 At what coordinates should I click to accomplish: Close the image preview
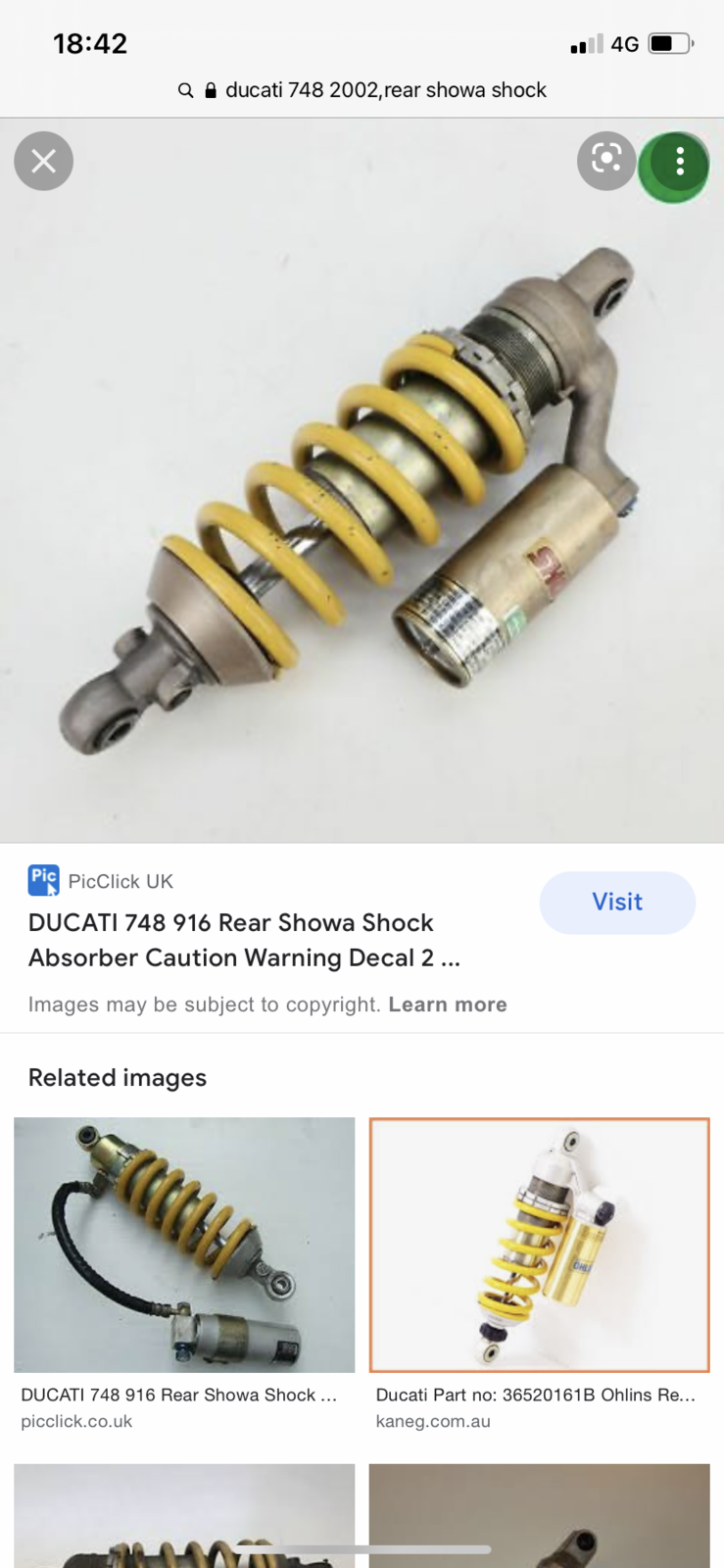tap(43, 161)
